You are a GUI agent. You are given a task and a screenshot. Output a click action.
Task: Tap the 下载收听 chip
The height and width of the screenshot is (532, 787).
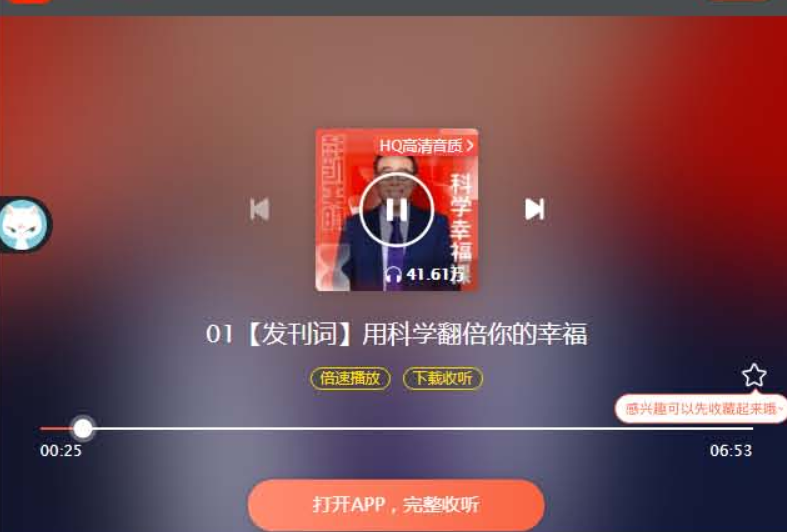point(442,379)
